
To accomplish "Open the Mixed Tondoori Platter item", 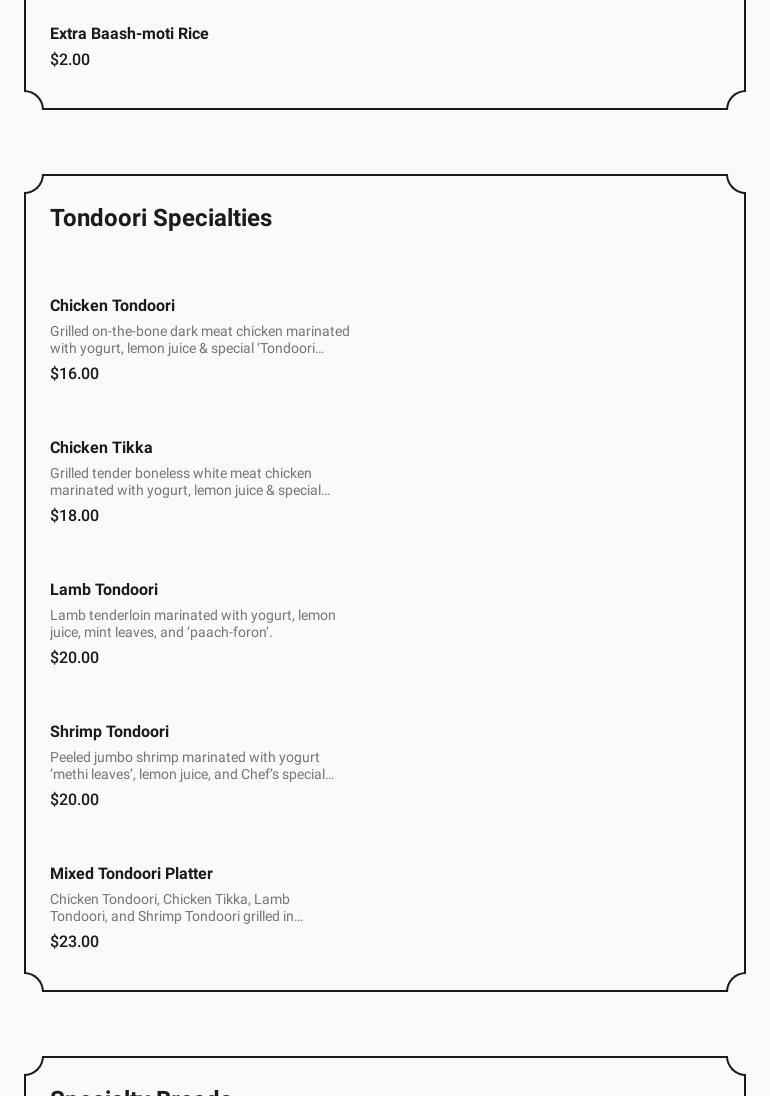I will pyautogui.click(x=131, y=874).
